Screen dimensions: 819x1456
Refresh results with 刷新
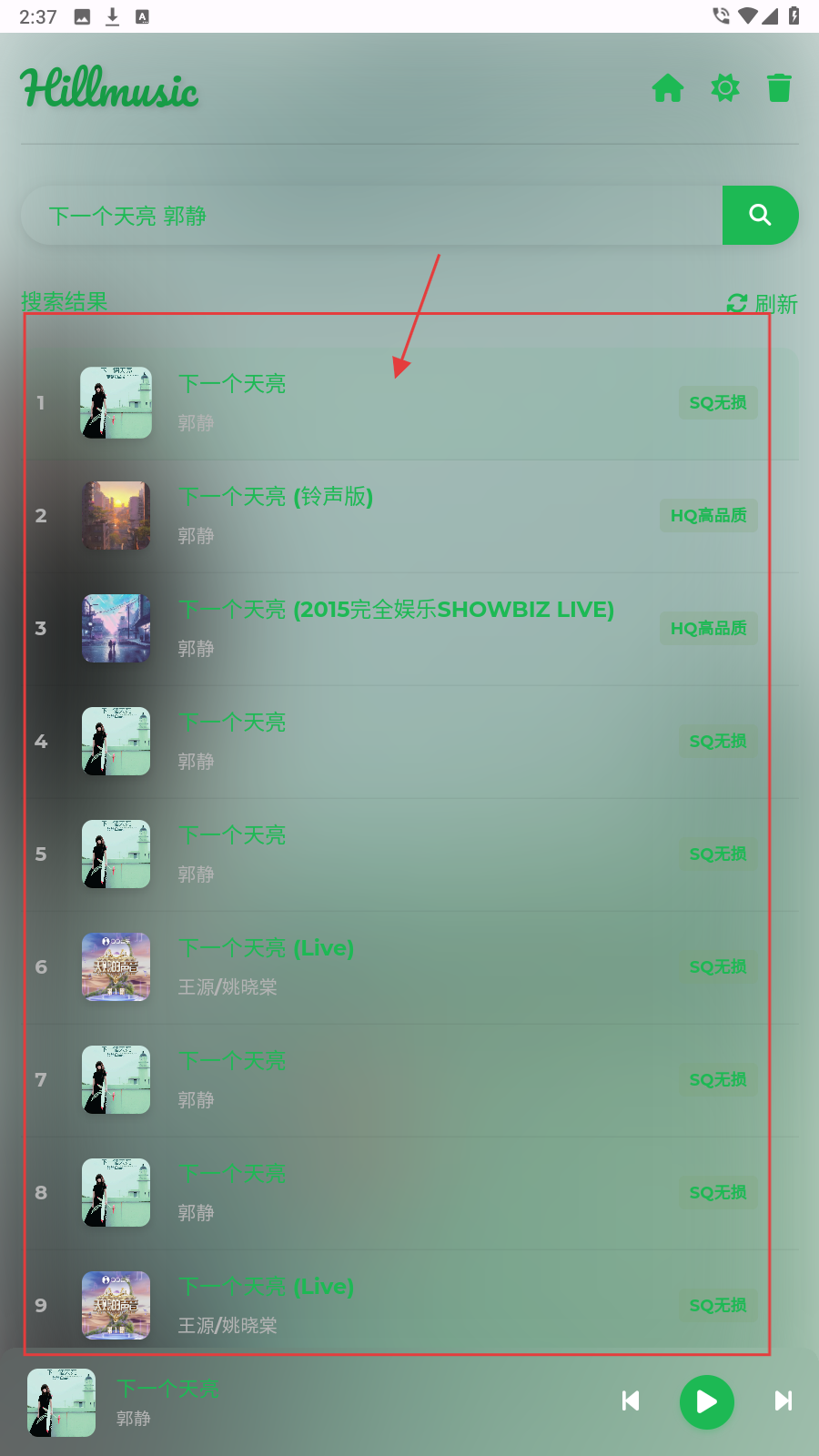(763, 303)
